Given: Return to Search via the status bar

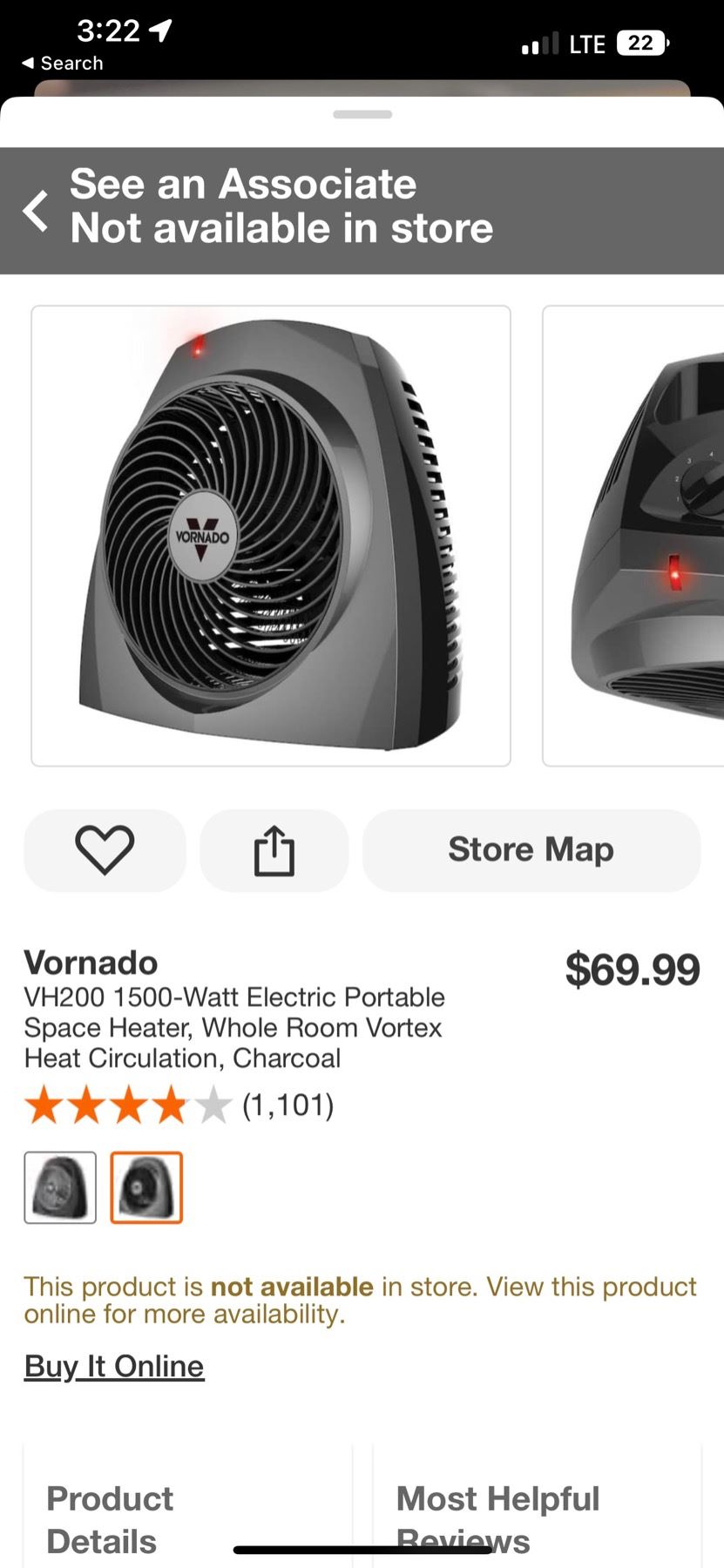Looking at the screenshot, I should pos(63,64).
